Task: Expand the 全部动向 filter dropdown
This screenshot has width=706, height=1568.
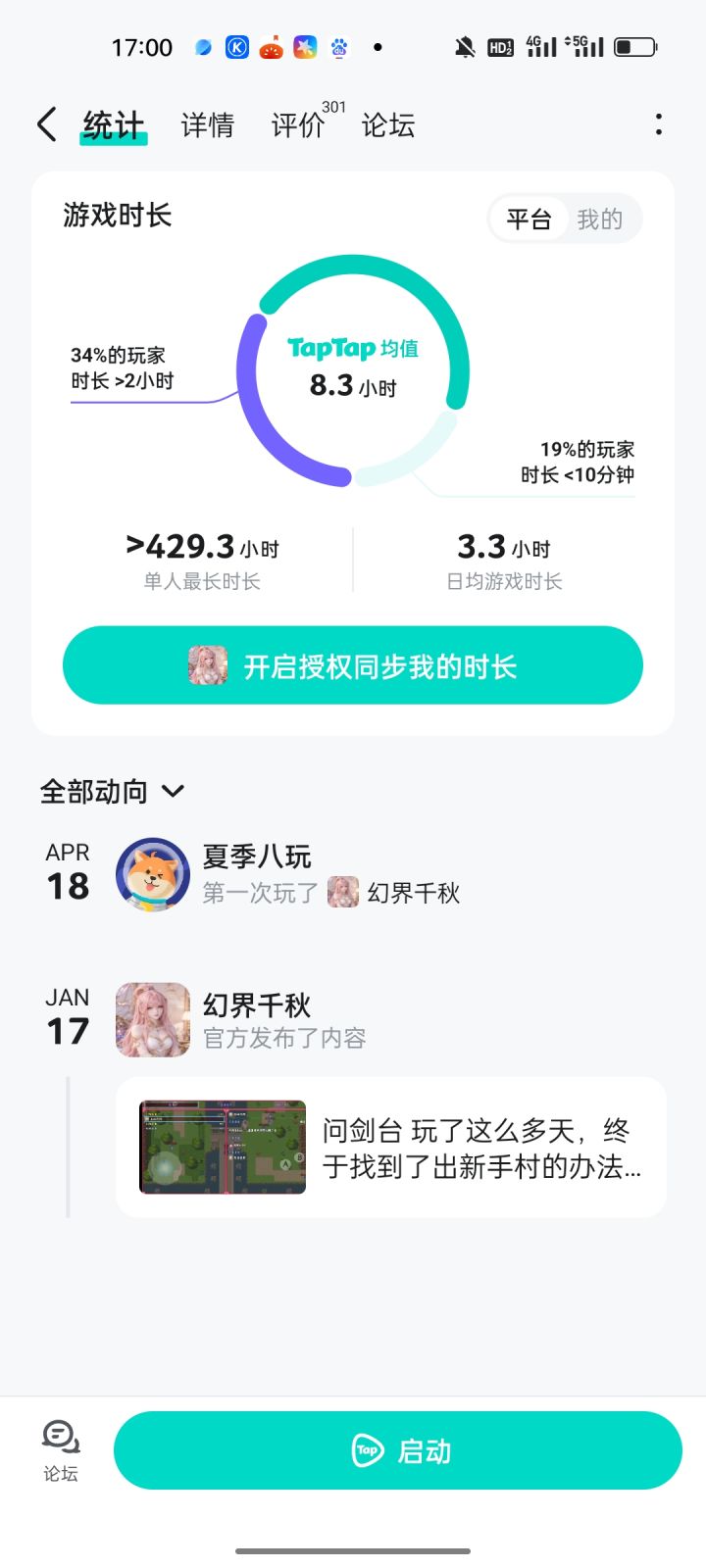Action: [x=93, y=791]
